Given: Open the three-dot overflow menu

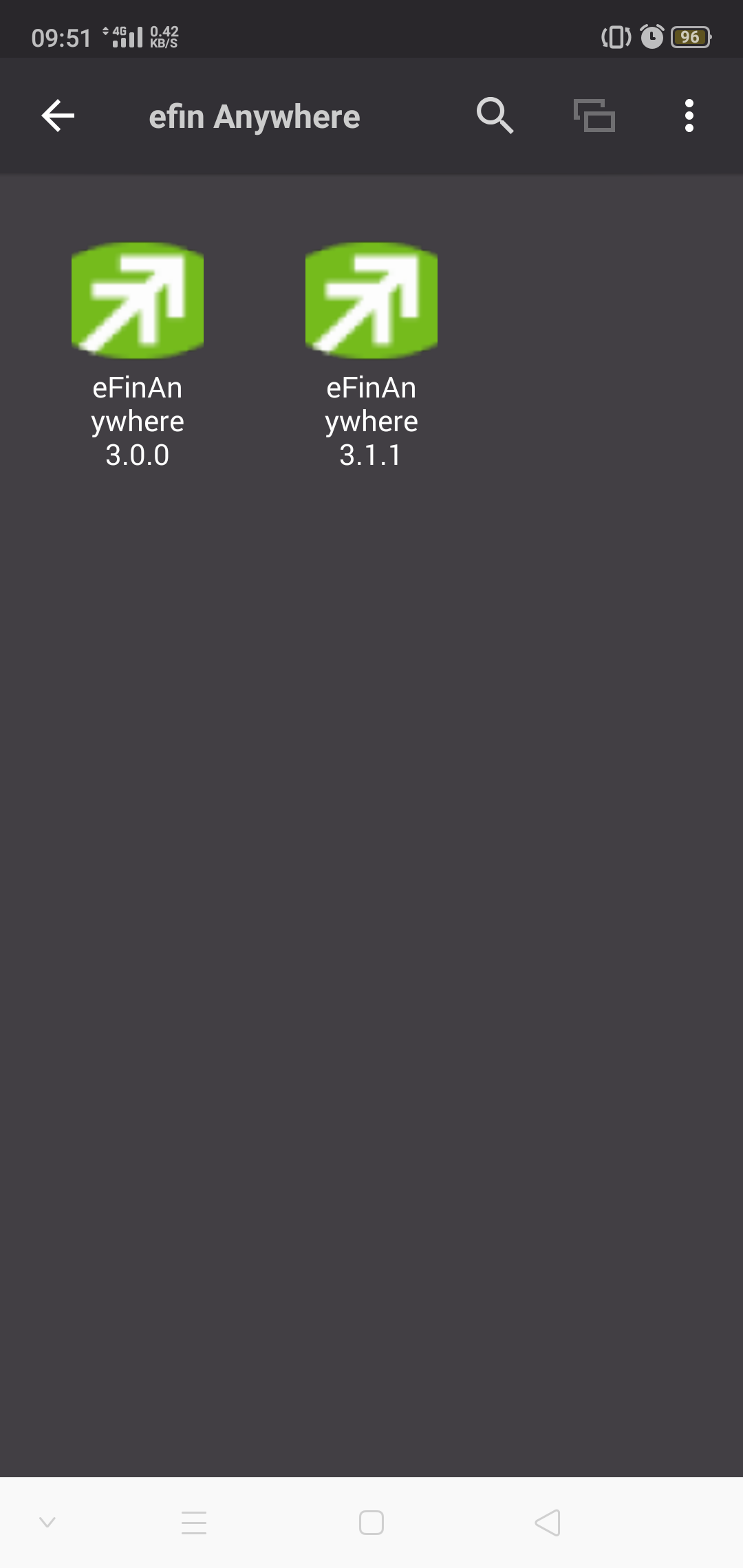Looking at the screenshot, I should (x=689, y=116).
